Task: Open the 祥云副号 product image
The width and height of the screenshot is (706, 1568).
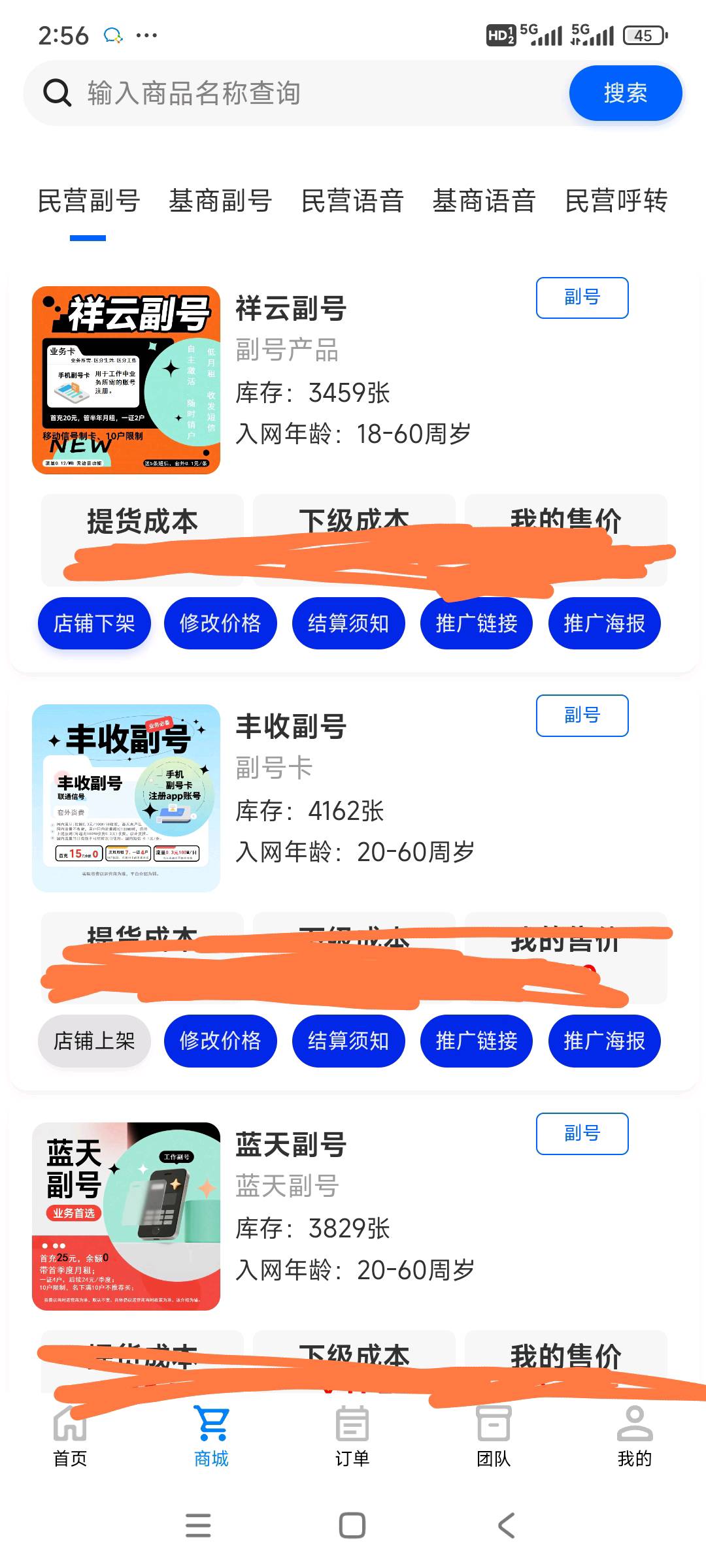Action: (x=126, y=380)
